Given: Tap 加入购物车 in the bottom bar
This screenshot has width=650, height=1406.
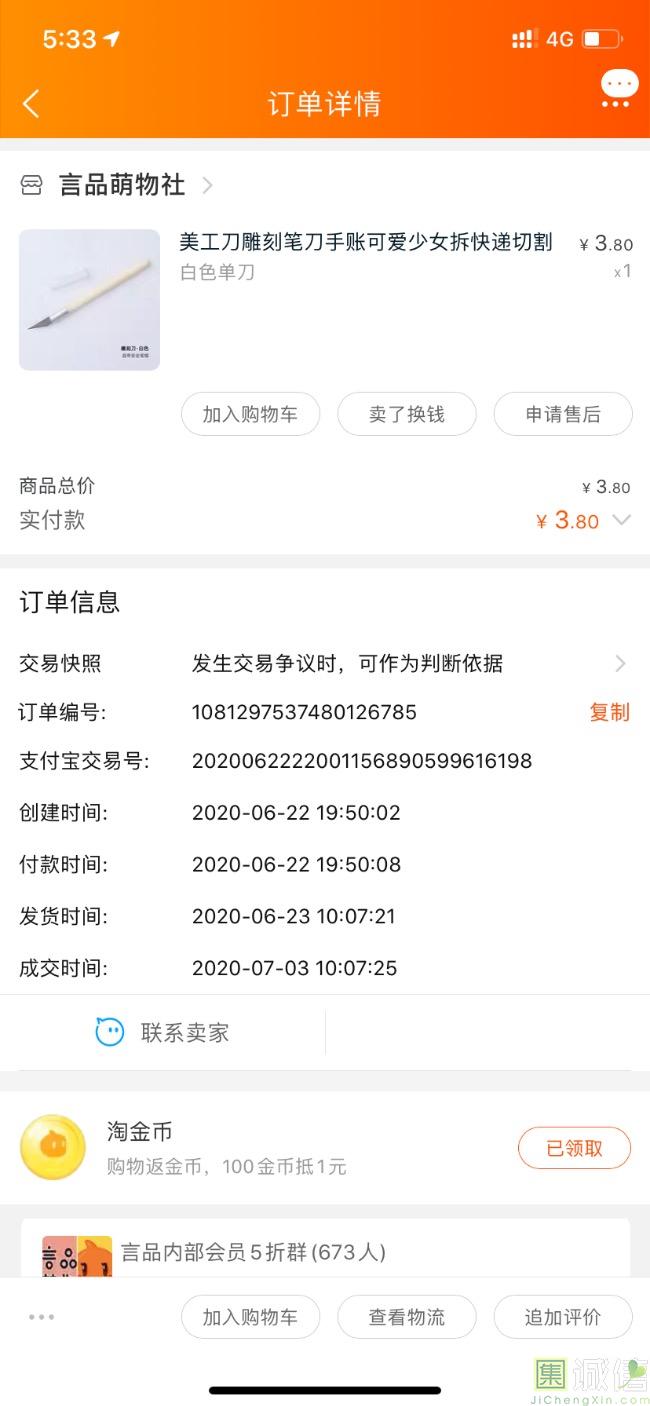Looking at the screenshot, I should (x=250, y=1317).
